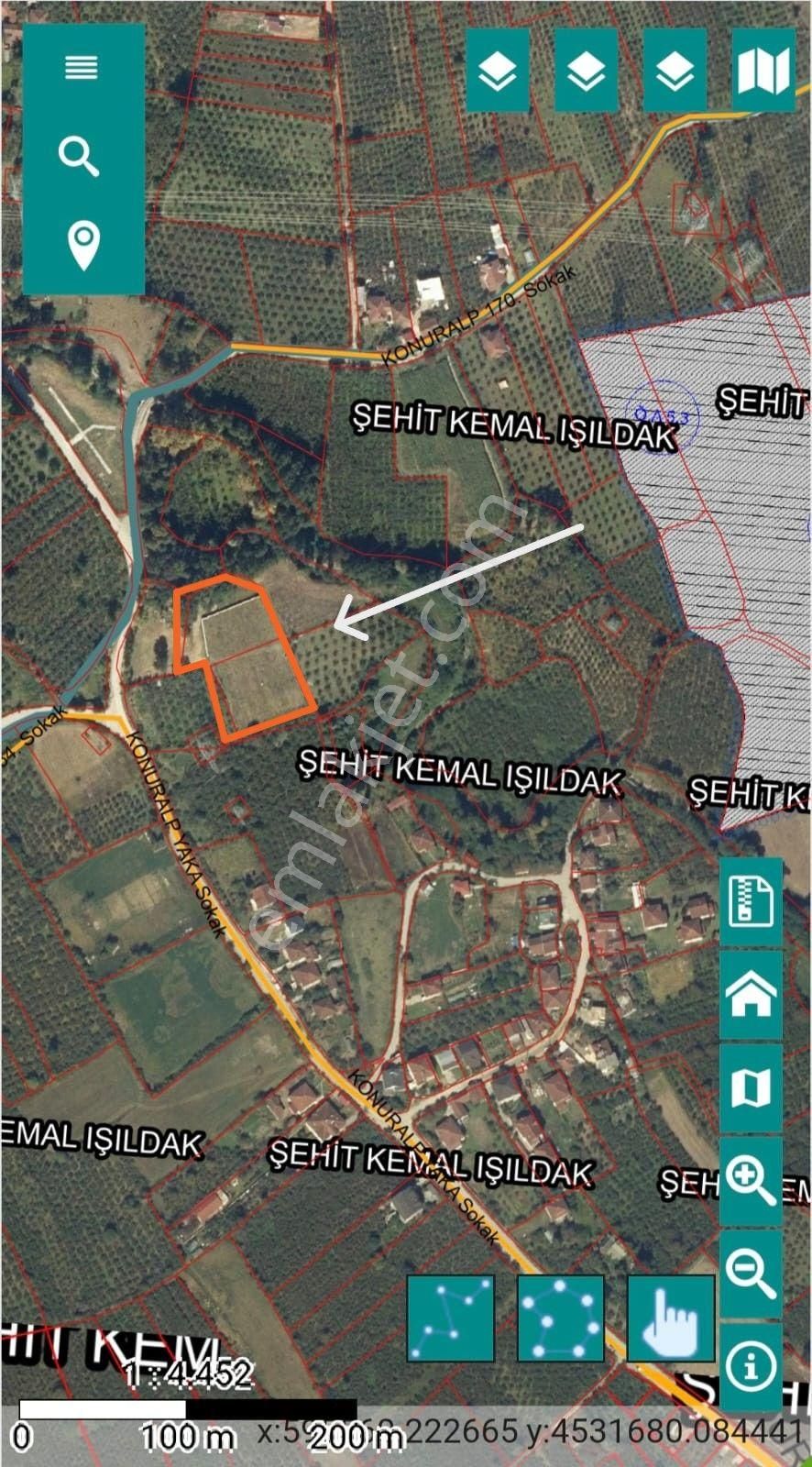Image resolution: width=812 pixels, height=1467 pixels.
Task: Zoom in with the plus magnifier
Action: (751, 1181)
